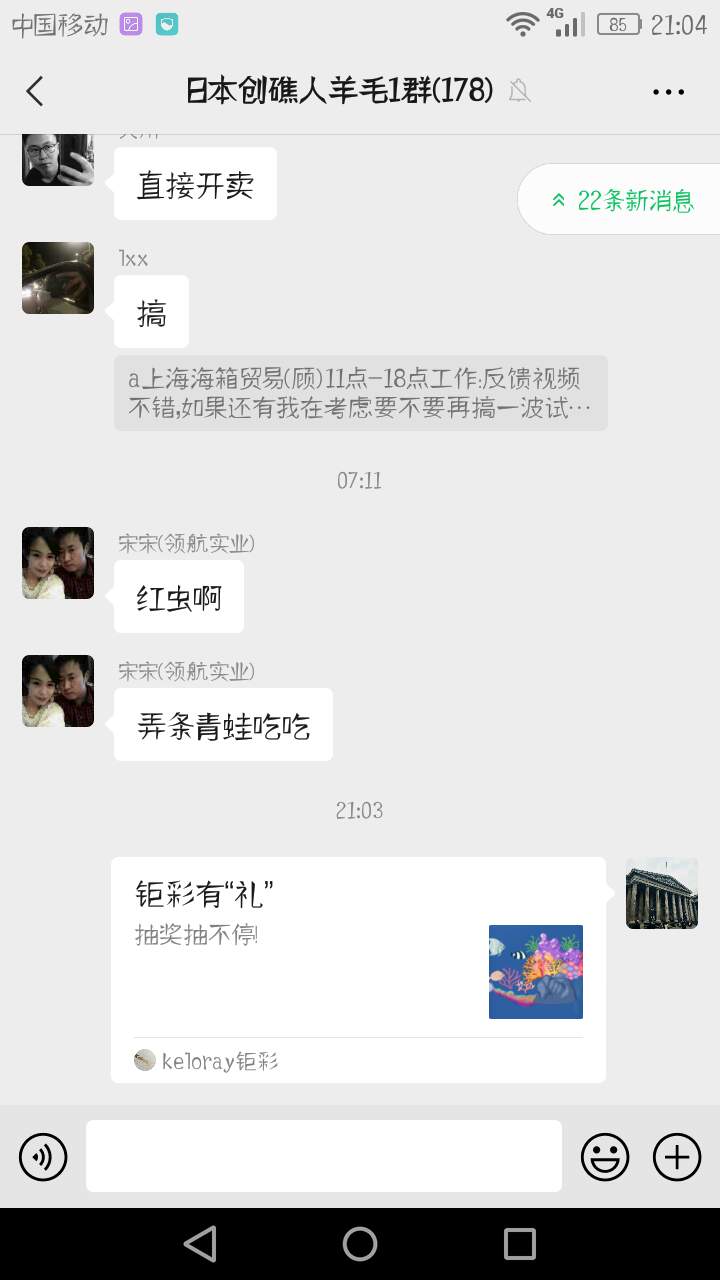This screenshot has width=720, height=1280.
Task: Open the three-dot chat options menu
Action: coord(668,92)
